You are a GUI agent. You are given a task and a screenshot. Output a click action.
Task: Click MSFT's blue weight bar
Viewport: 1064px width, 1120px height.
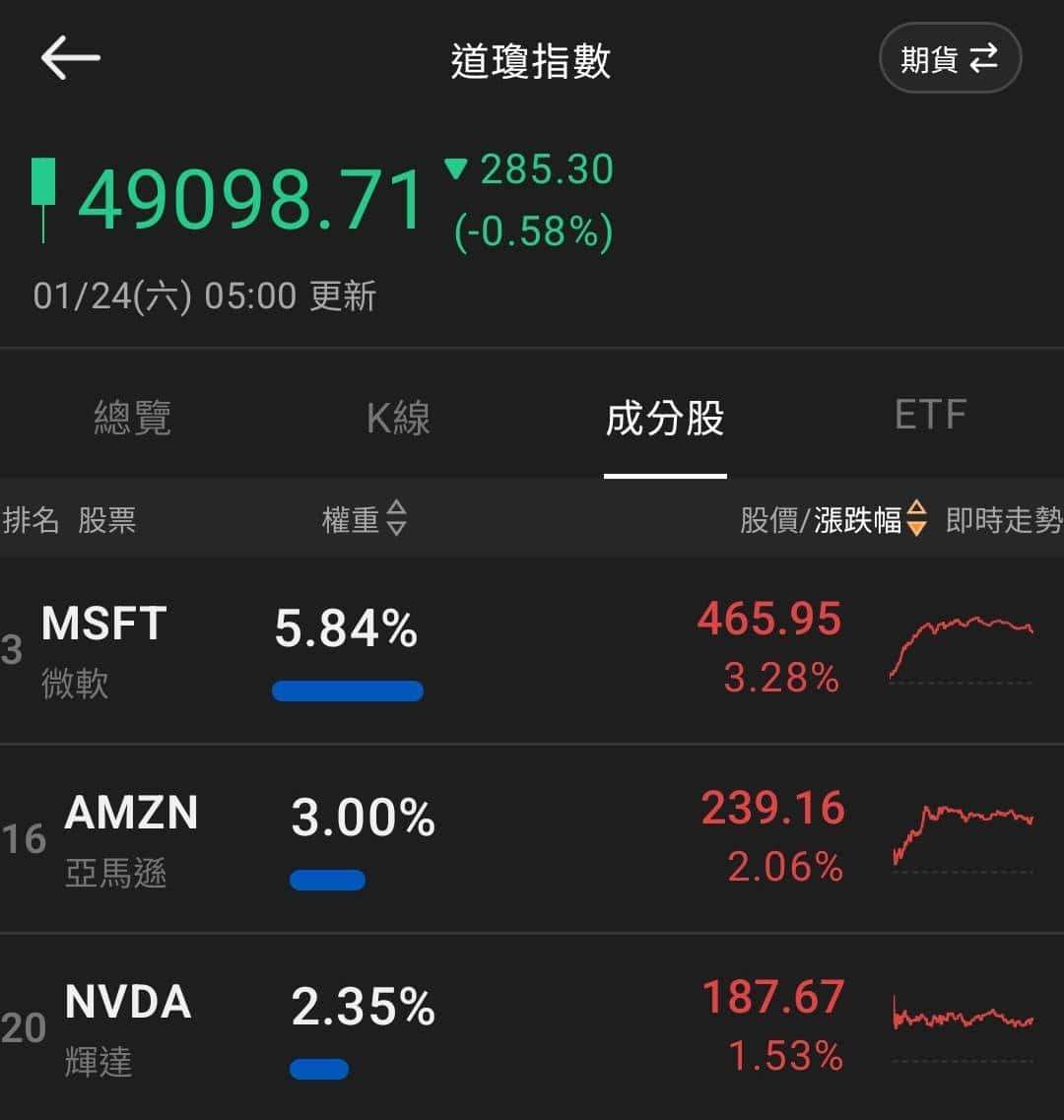pos(347,691)
